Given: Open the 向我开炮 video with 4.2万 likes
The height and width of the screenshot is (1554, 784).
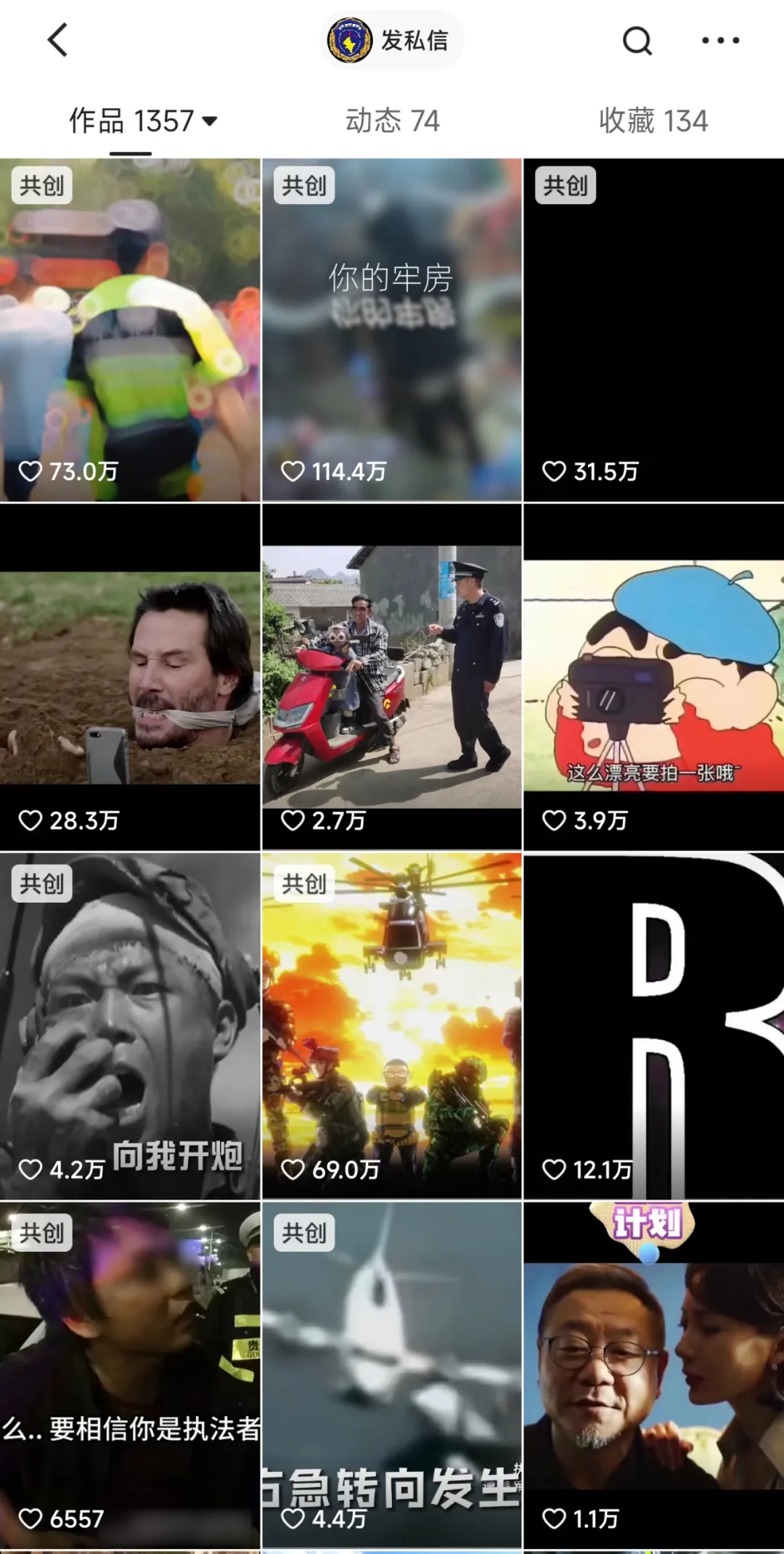Looking at the screenshot, I should (130, 1025).
